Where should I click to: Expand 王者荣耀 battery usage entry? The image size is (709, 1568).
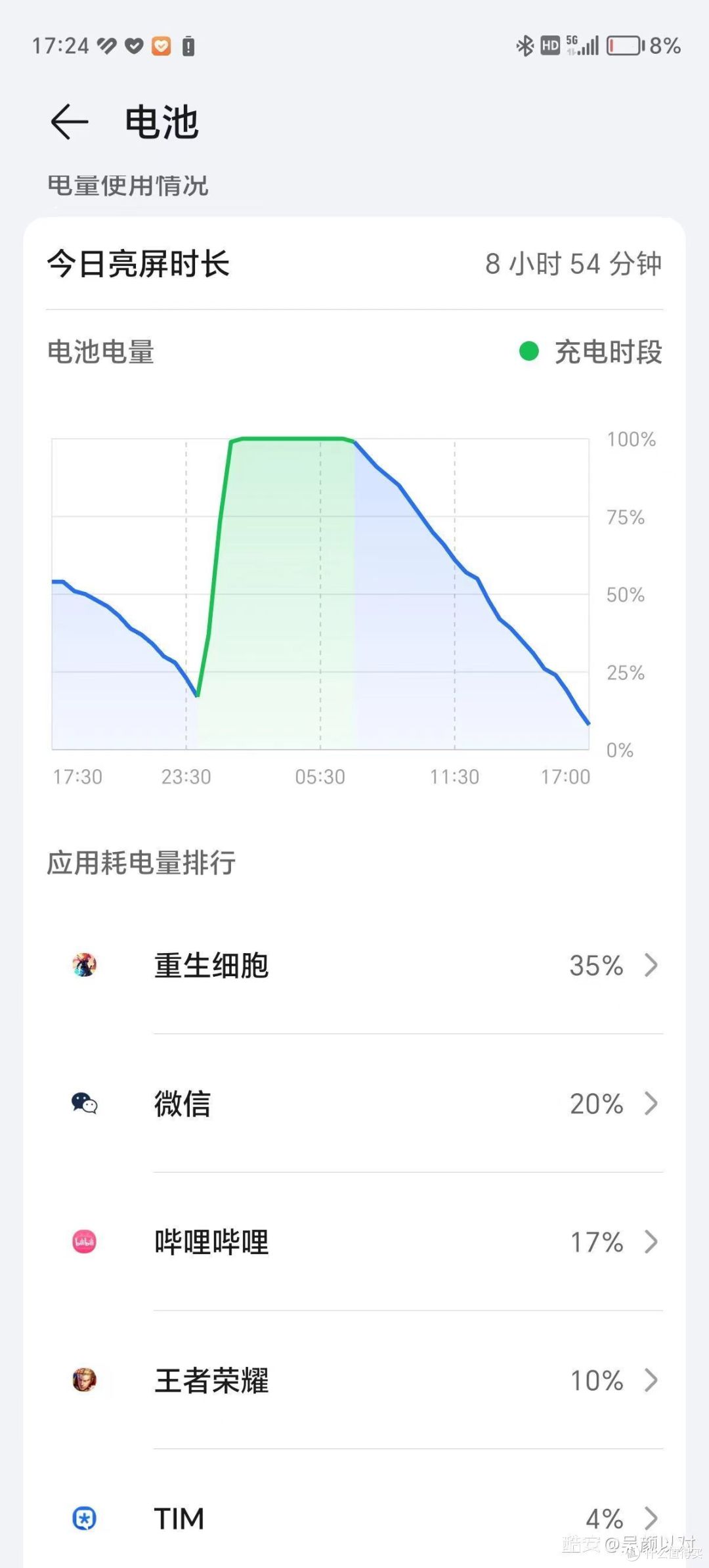(651, 1381)
